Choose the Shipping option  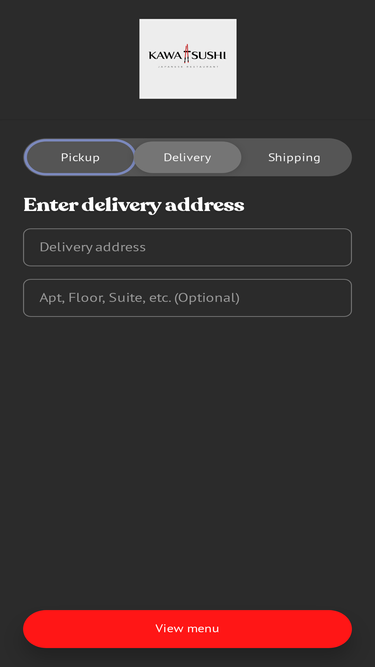pos(294,157)
